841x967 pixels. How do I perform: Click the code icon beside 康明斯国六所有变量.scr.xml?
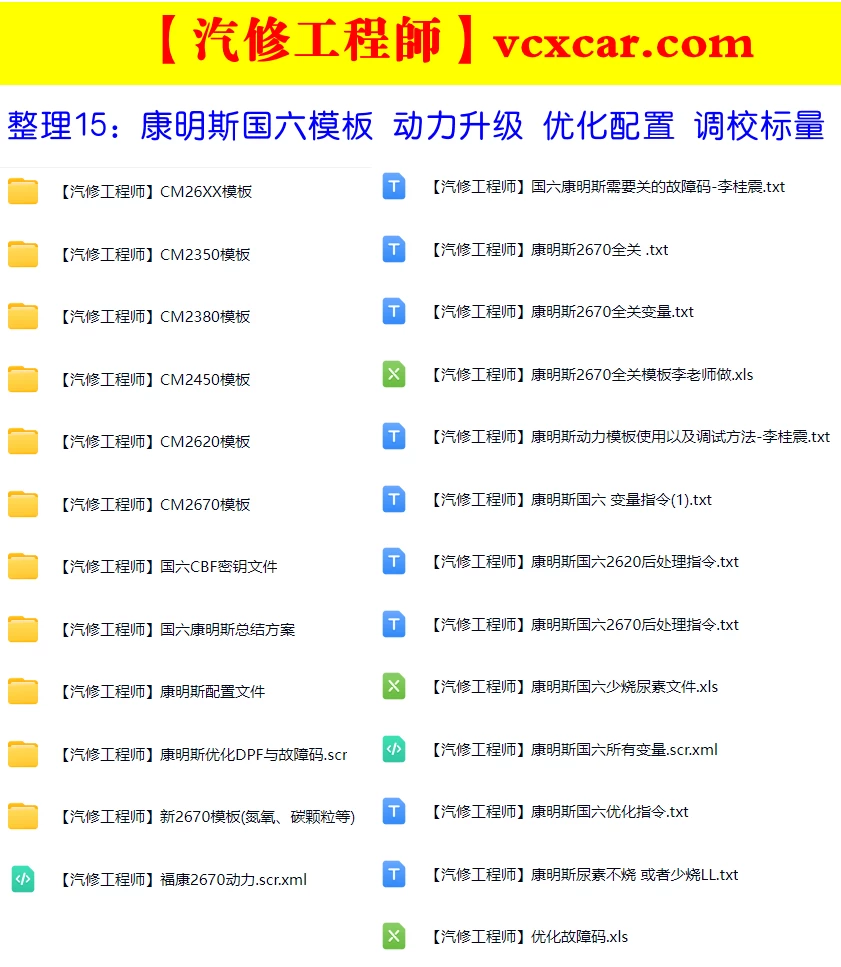(x=393, y=748)
